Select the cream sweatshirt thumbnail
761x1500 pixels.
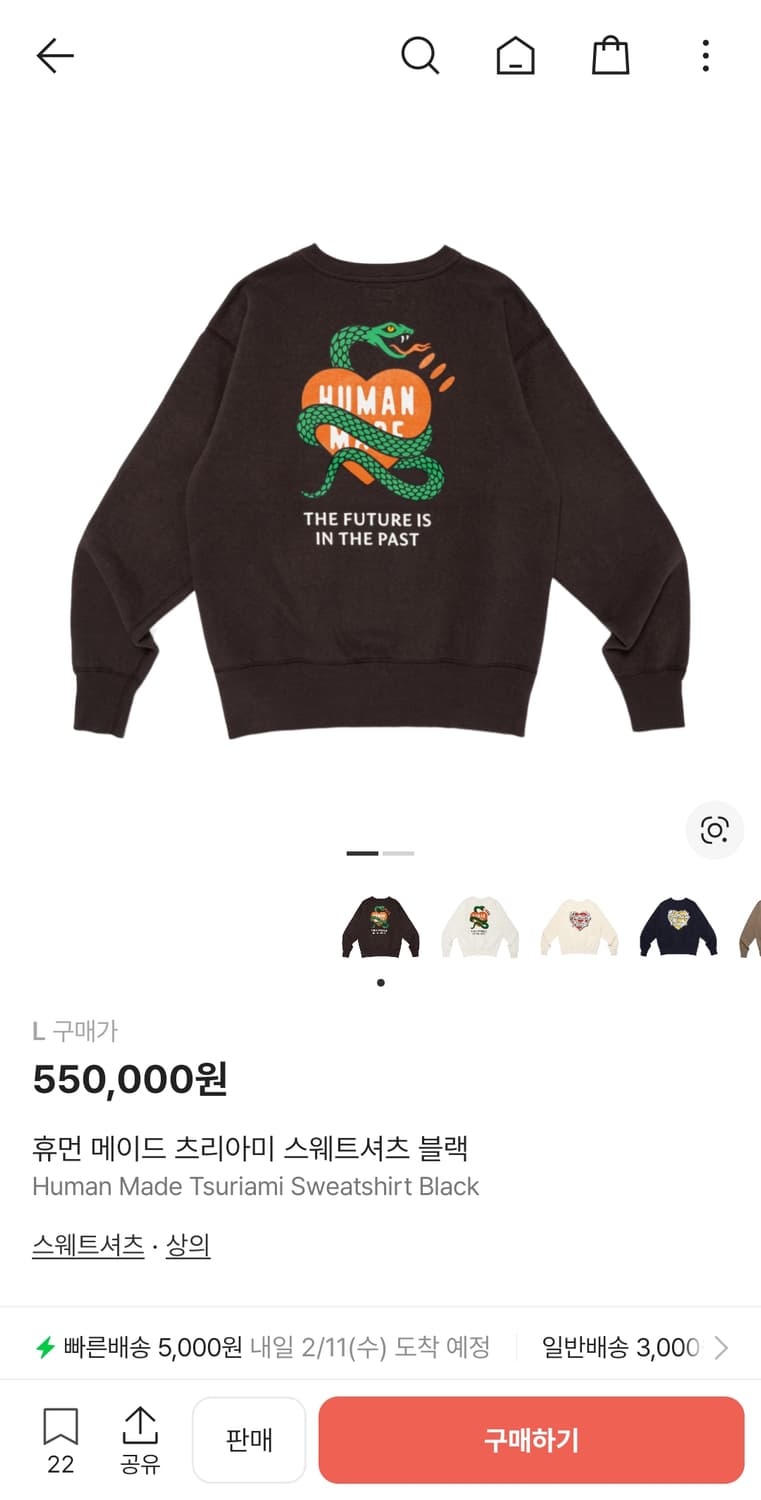point(580,925)
